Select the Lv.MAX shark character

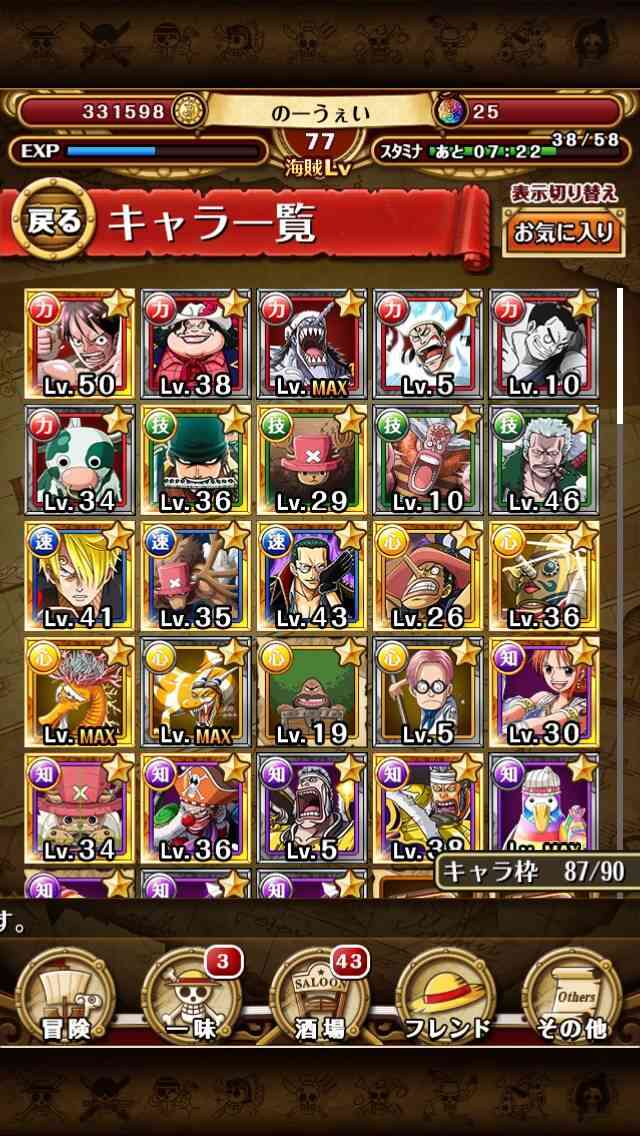tap(312, 343)
